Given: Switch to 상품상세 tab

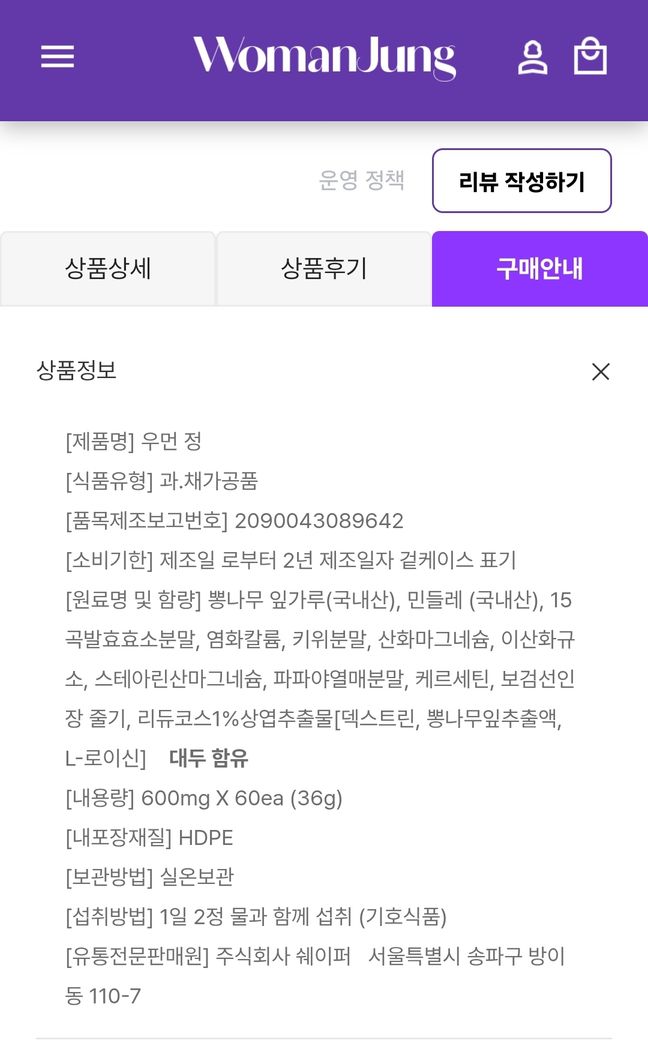Looking at the screenshot, I should pyautogui.click(x=108, y=269).
